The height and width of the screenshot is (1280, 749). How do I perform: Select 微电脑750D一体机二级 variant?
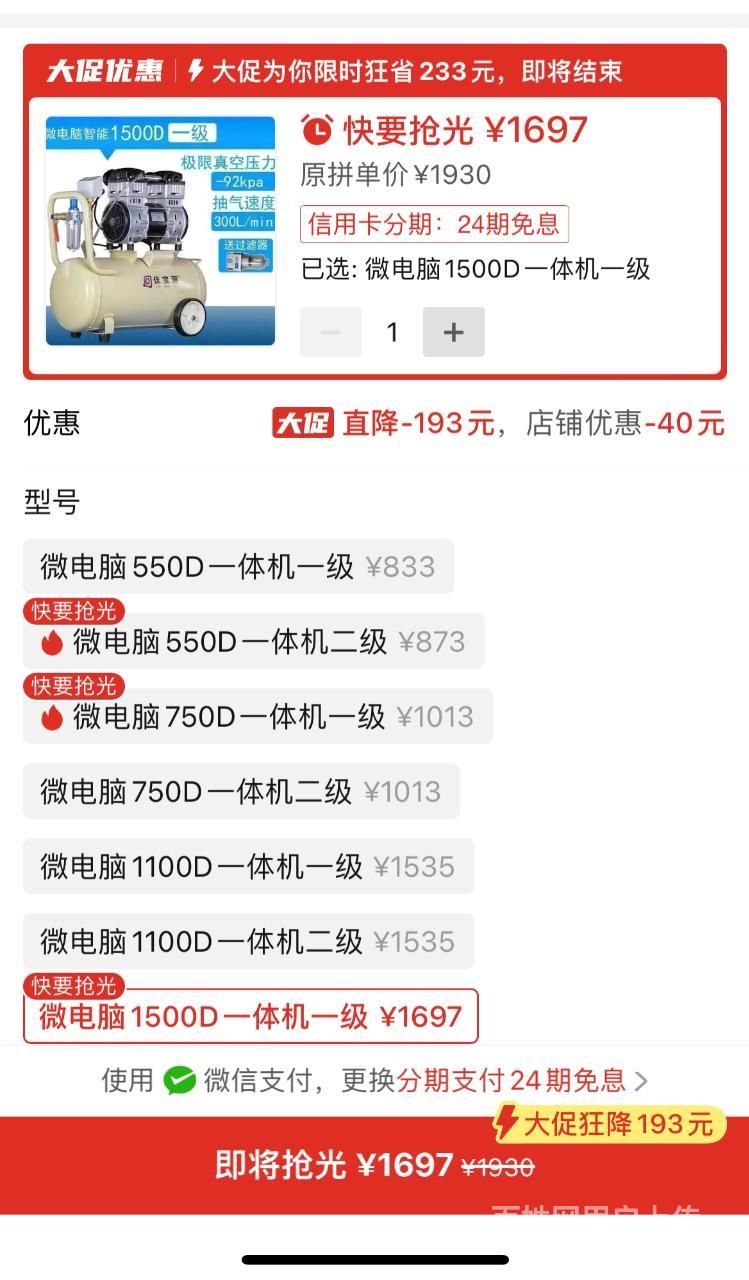[241, 791]
